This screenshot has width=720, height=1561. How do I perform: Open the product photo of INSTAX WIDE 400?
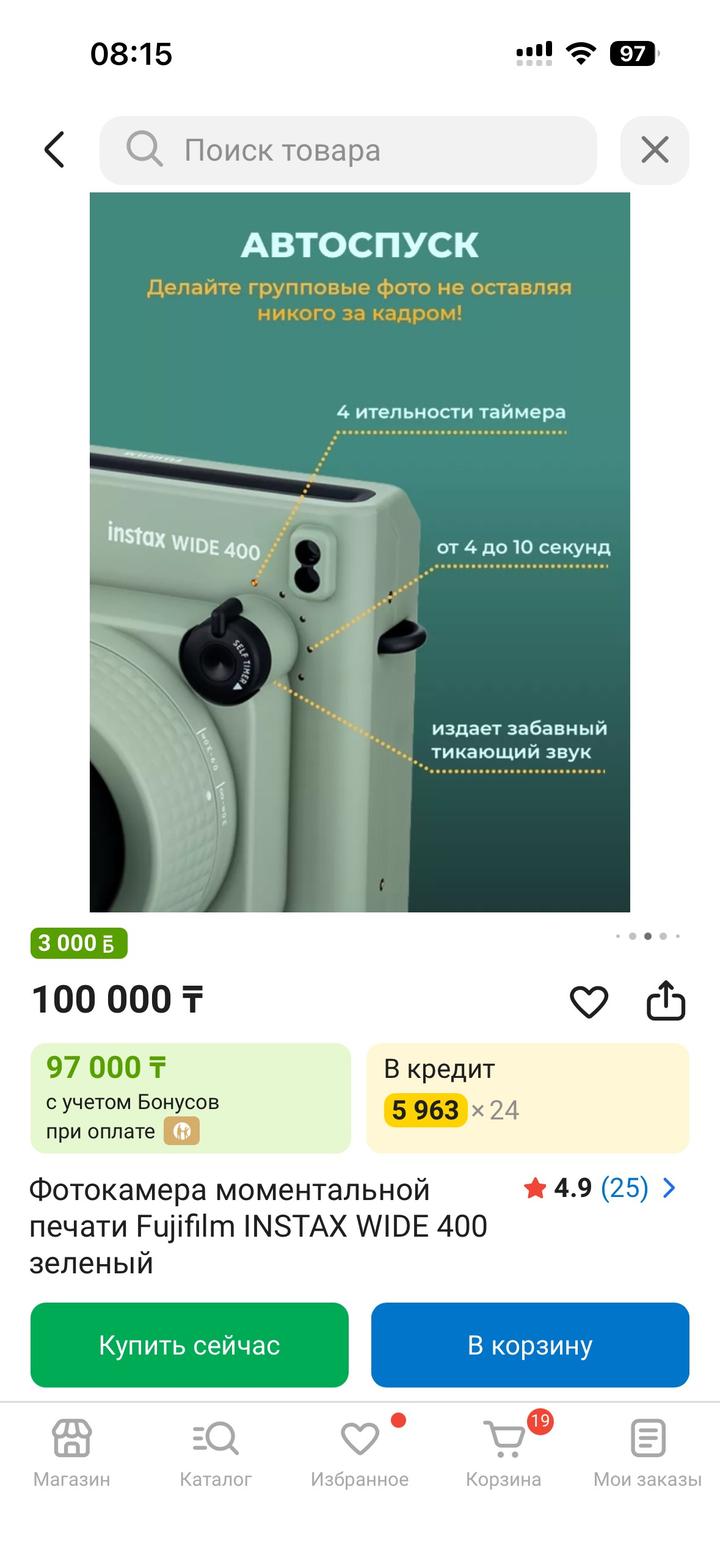click(360, 552)
